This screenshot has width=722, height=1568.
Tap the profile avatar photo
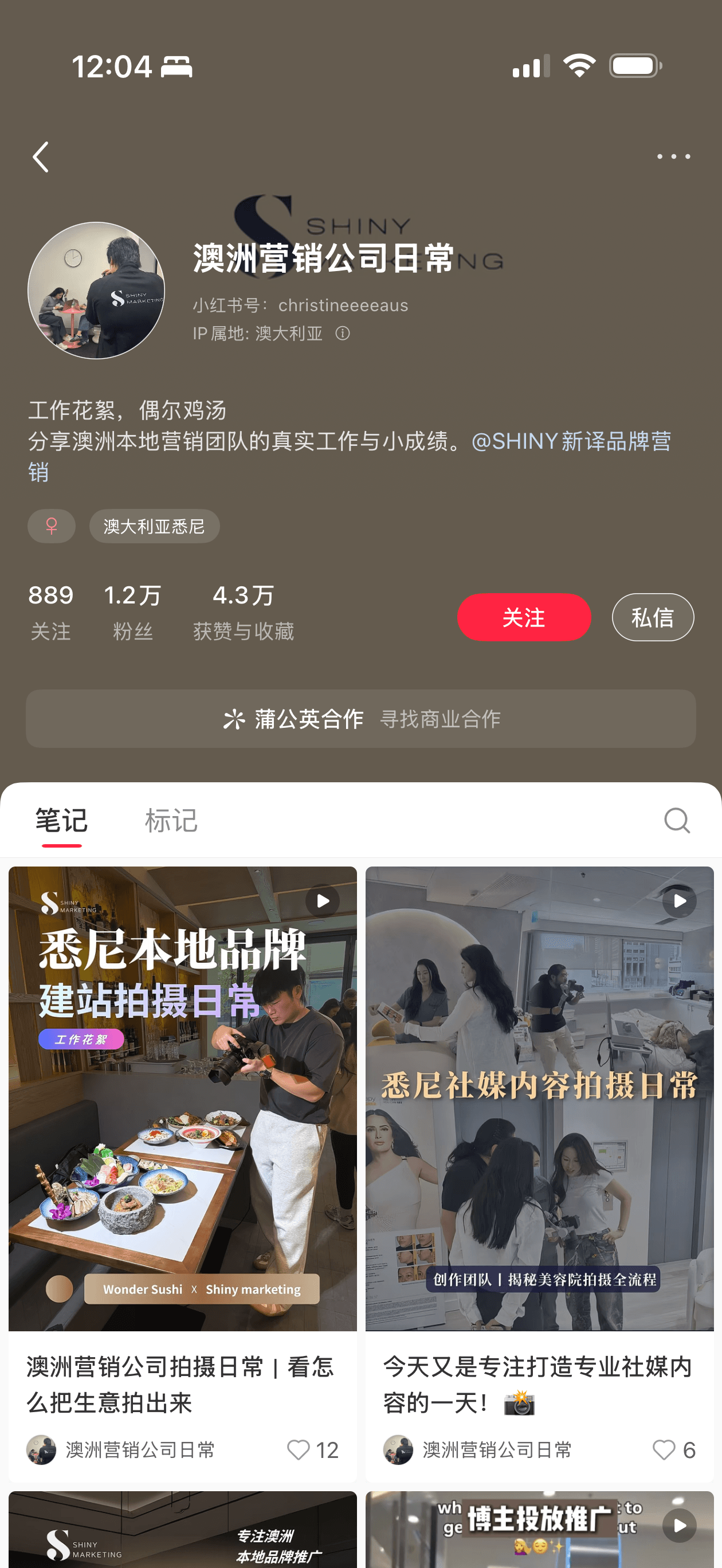tap(96, 291)
